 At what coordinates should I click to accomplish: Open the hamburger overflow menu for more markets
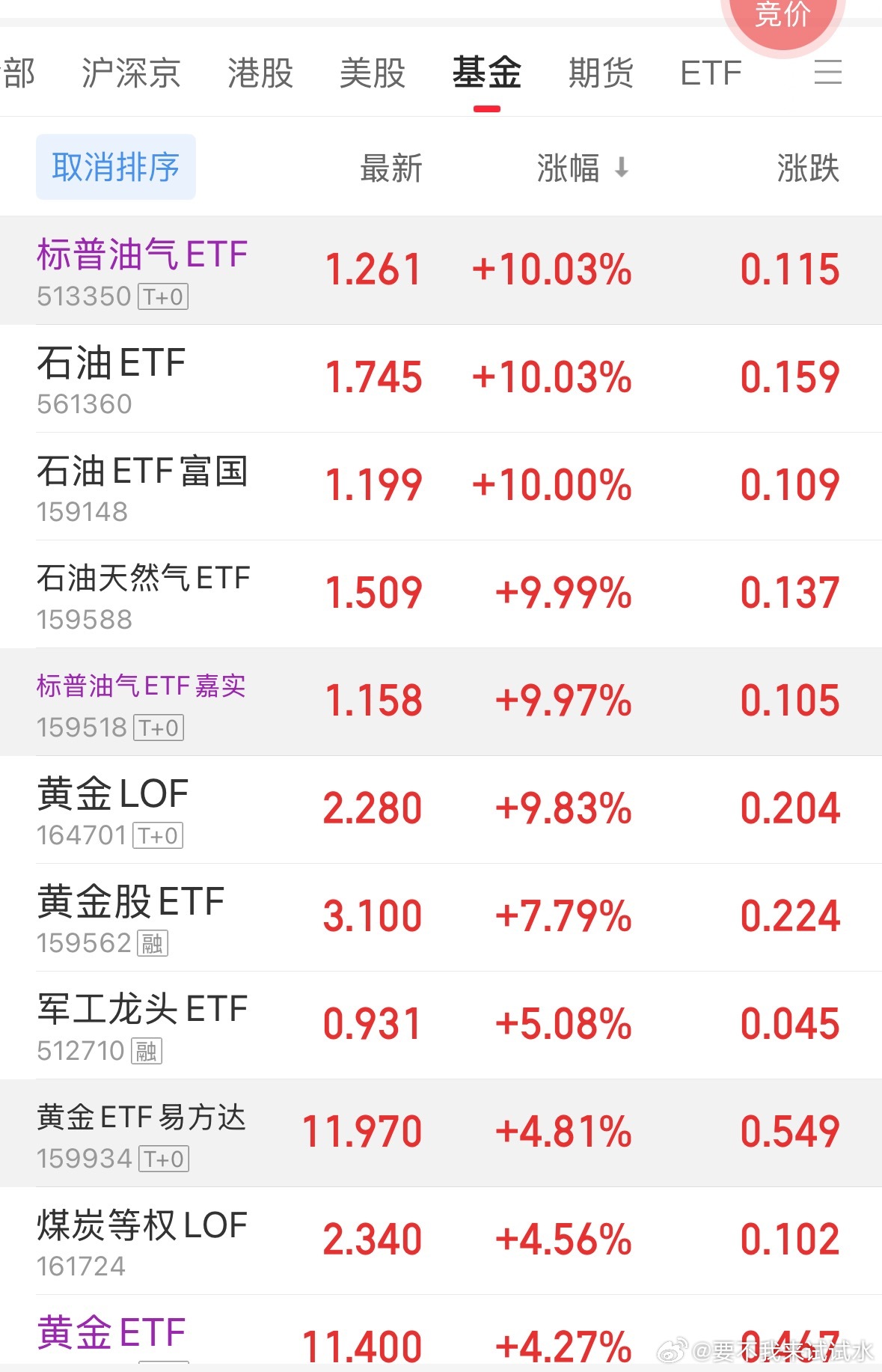pos(827,73)
